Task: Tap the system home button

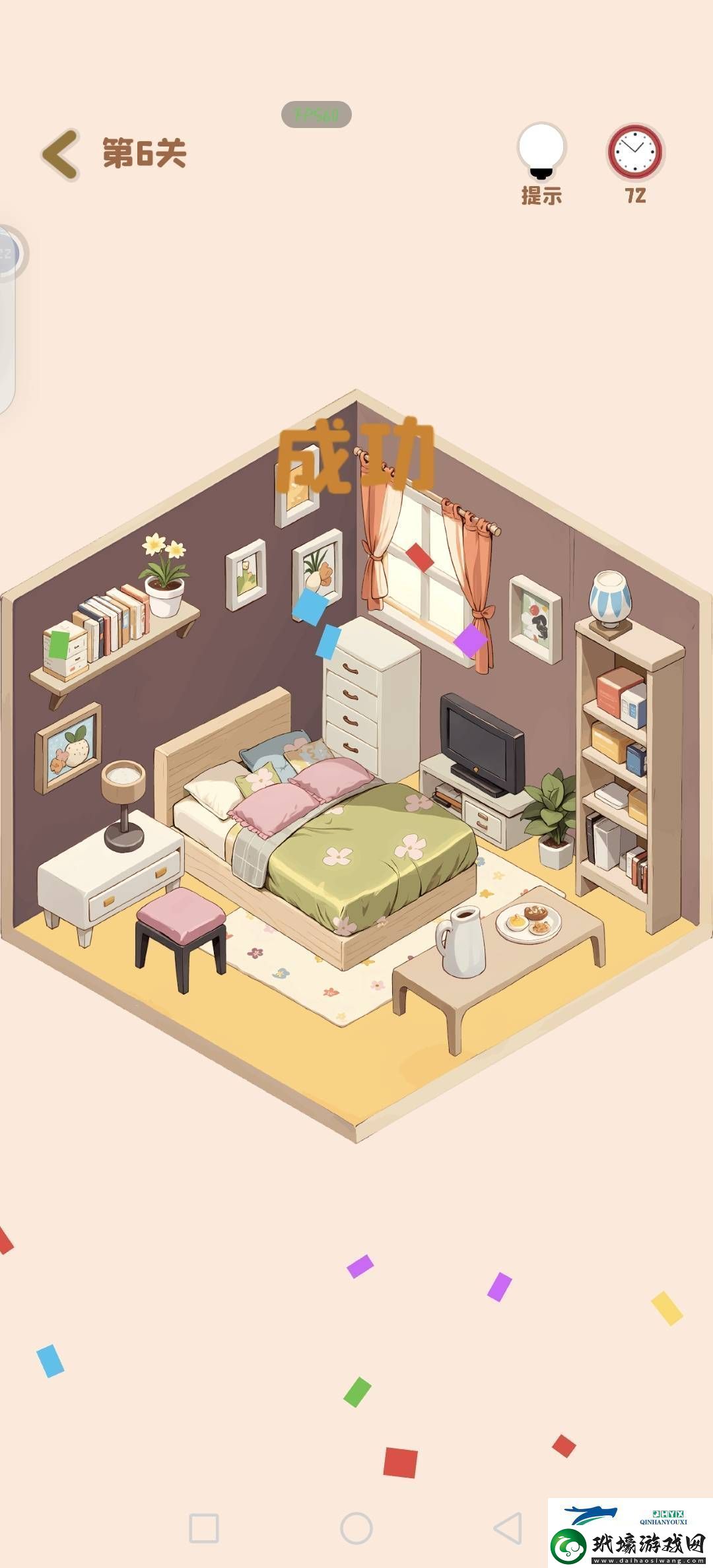Action: [x=356, y=1528]
